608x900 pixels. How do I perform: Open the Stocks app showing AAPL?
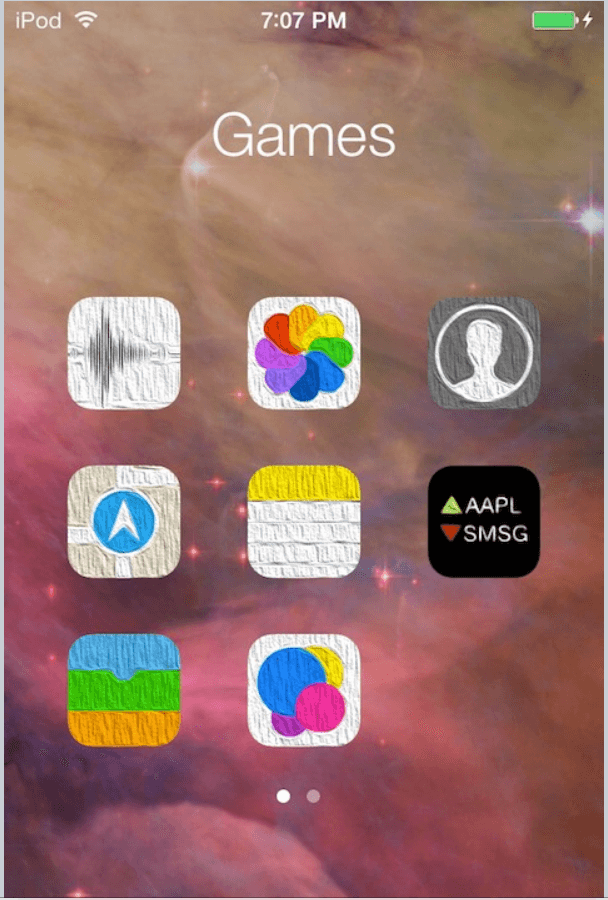click(x=484, y=521)
